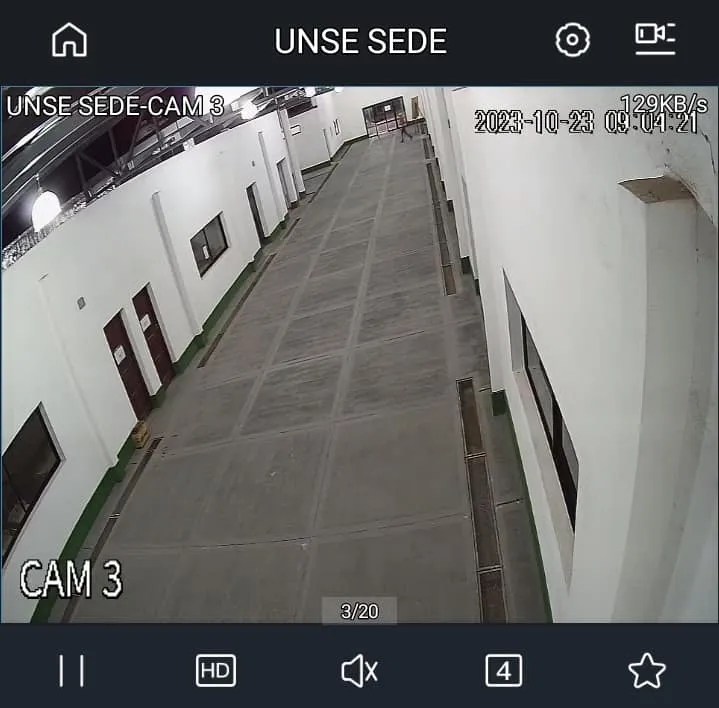Open the settings gear

pos(572,40)
